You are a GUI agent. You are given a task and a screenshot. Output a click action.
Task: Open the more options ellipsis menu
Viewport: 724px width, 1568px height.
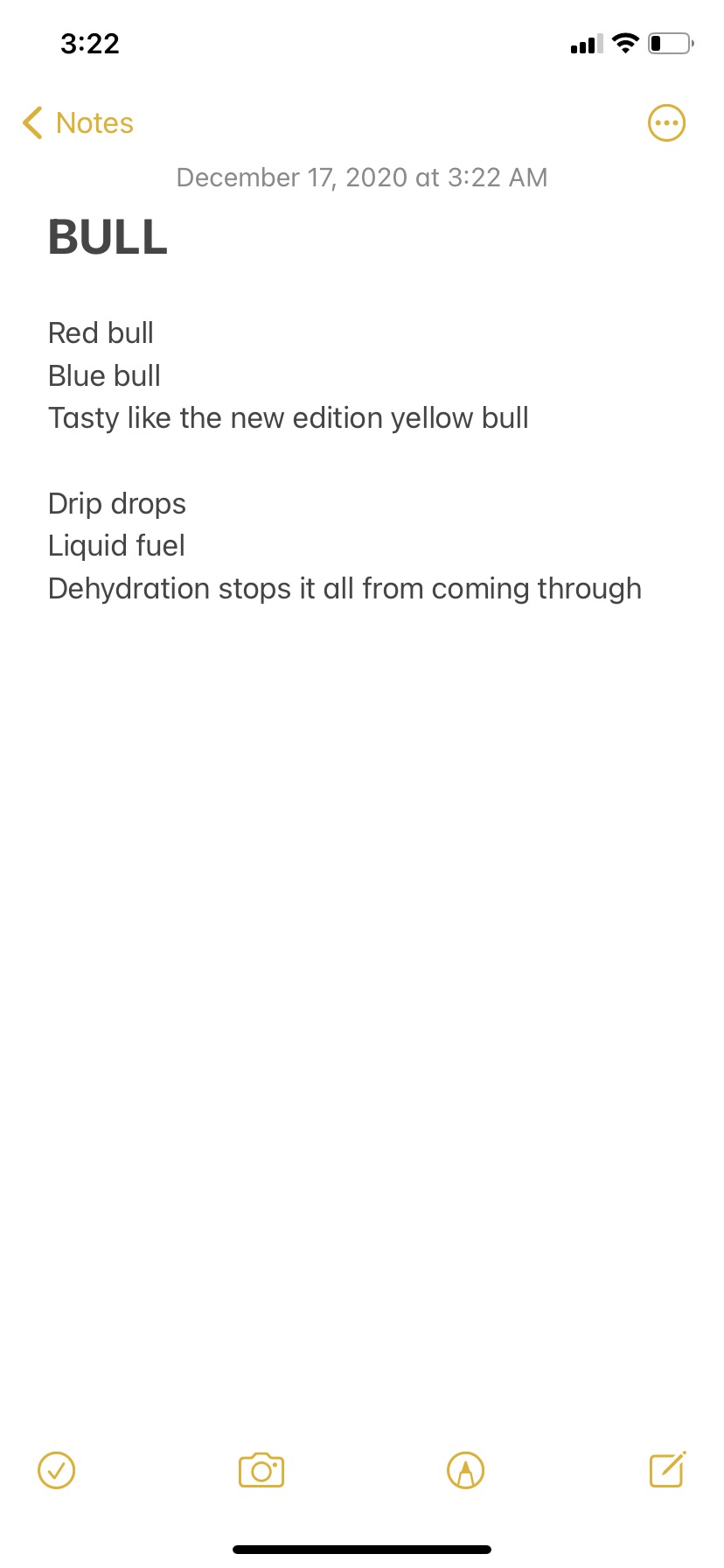click(666, 123)
